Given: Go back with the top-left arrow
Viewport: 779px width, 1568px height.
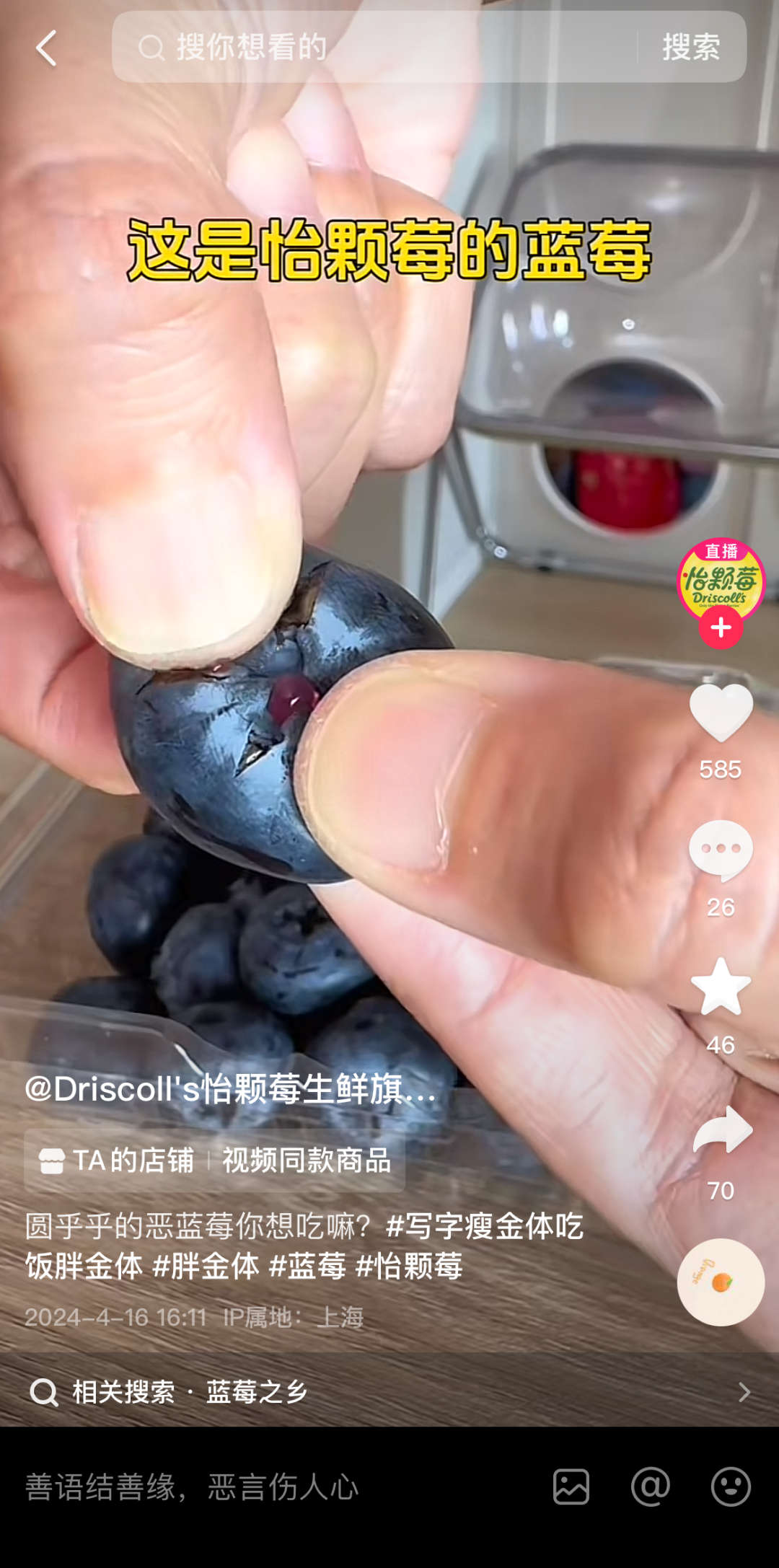Looking at the screenshot, I should pyautogui.click(x=46, y=48).
